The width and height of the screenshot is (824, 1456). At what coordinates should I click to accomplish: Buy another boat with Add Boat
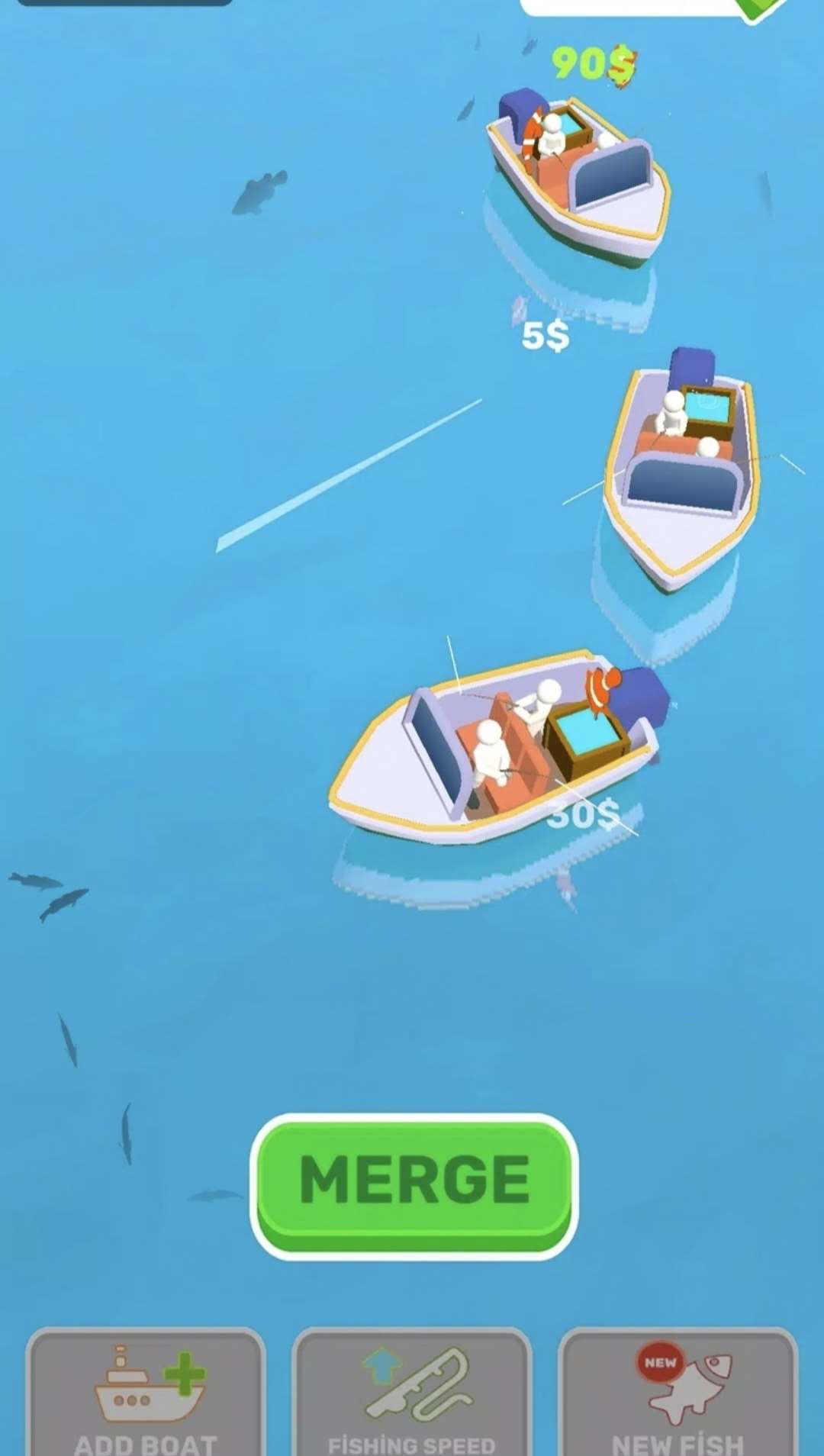coord(146,1392)
